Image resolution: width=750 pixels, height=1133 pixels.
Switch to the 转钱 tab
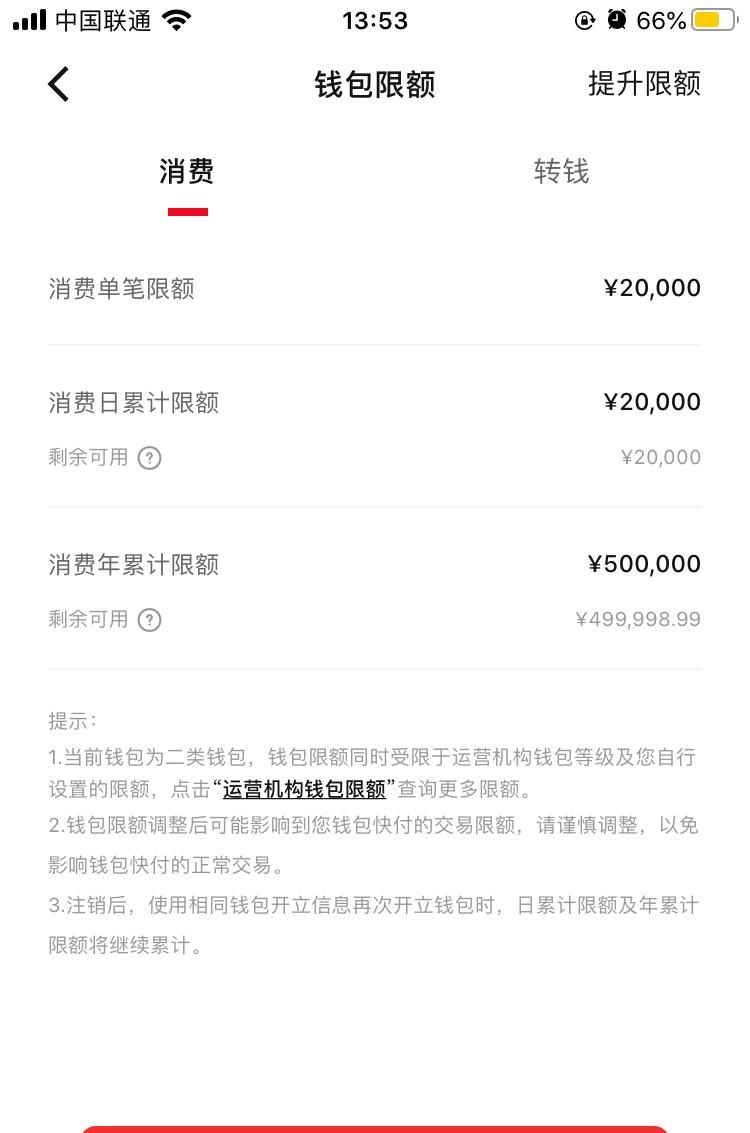tap(562, 172)
